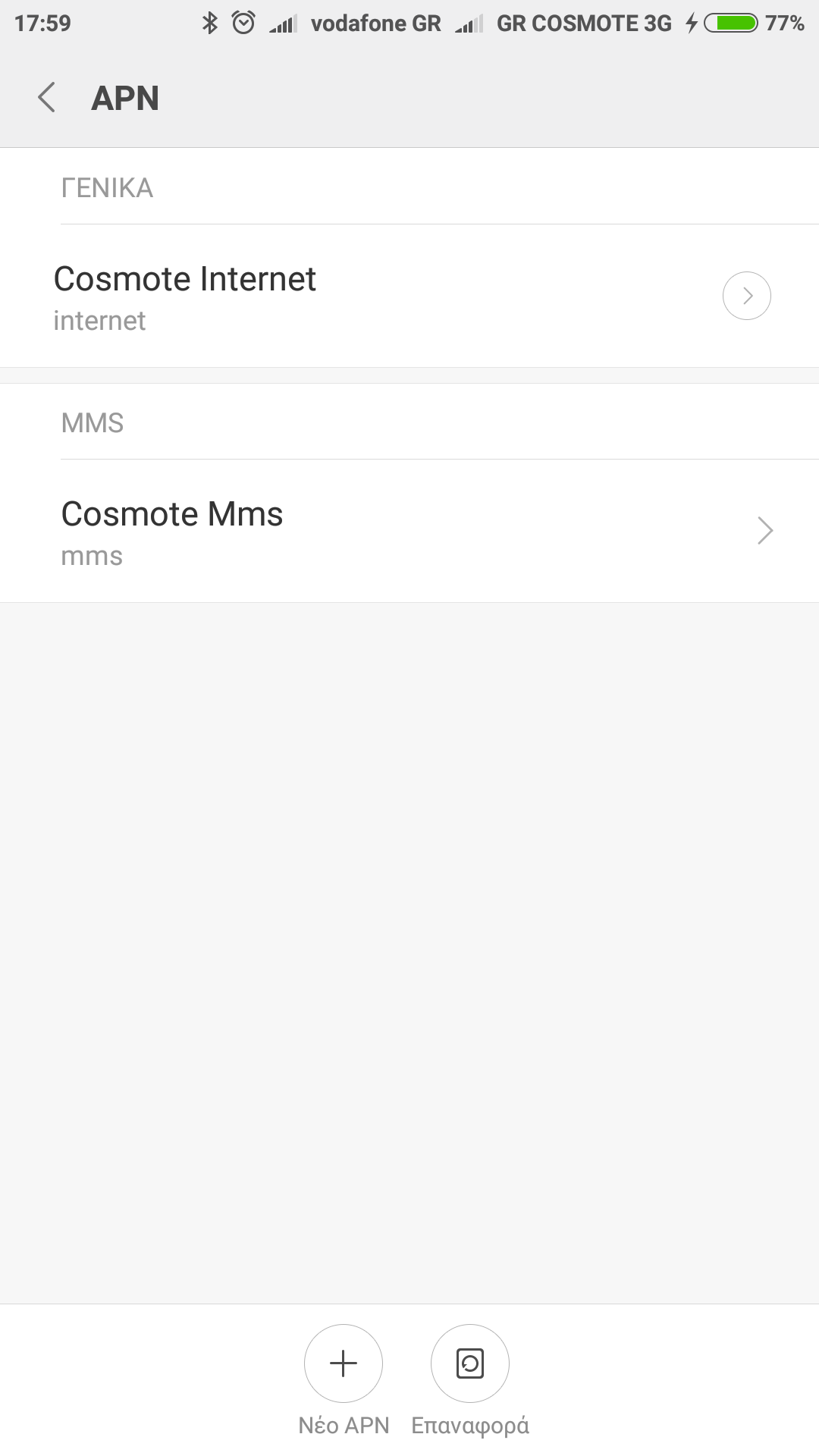Screen dimensions: 819x1456
Task: Reset APNs with the Επαναφορά button
Action: [x=469, y=1363]
